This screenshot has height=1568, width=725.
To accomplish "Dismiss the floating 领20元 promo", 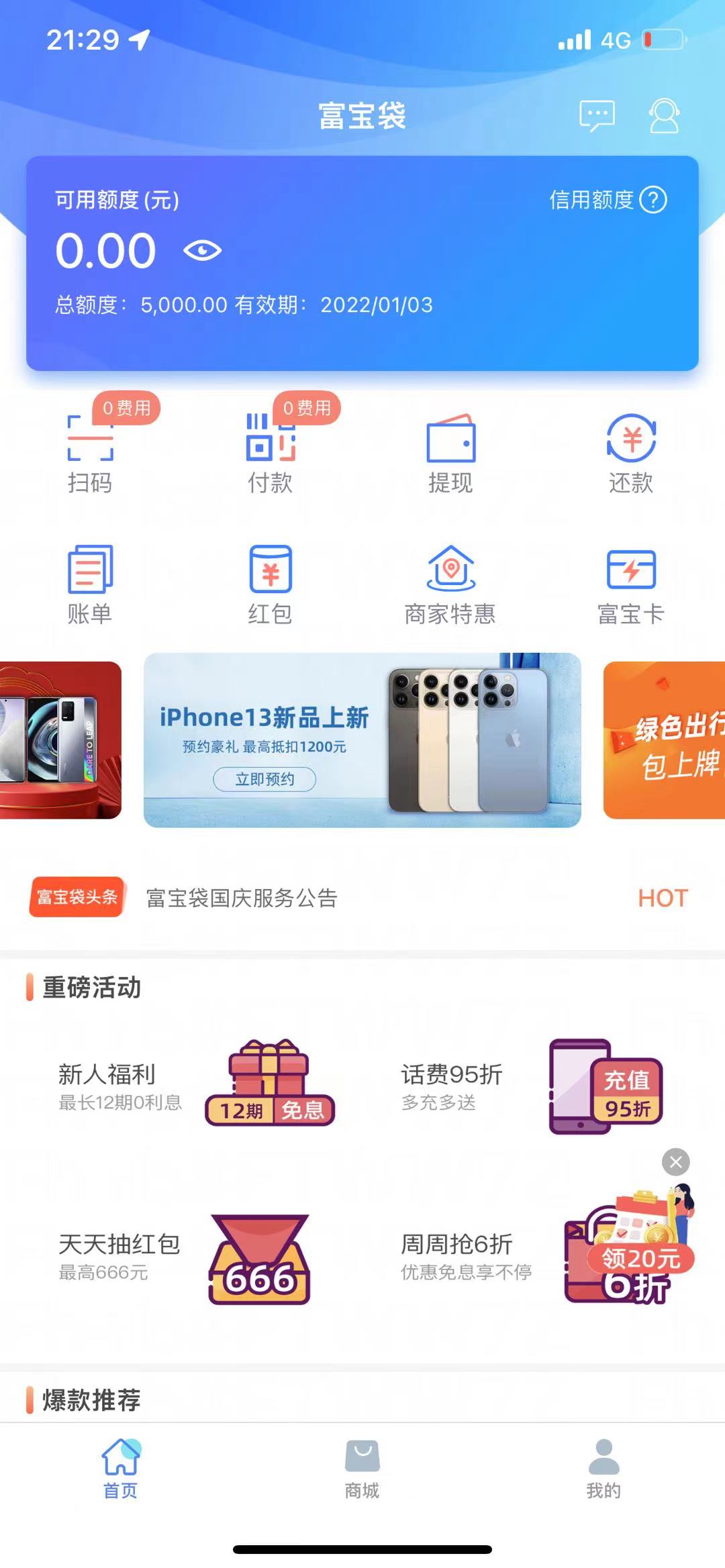I will coord(676,1161).
